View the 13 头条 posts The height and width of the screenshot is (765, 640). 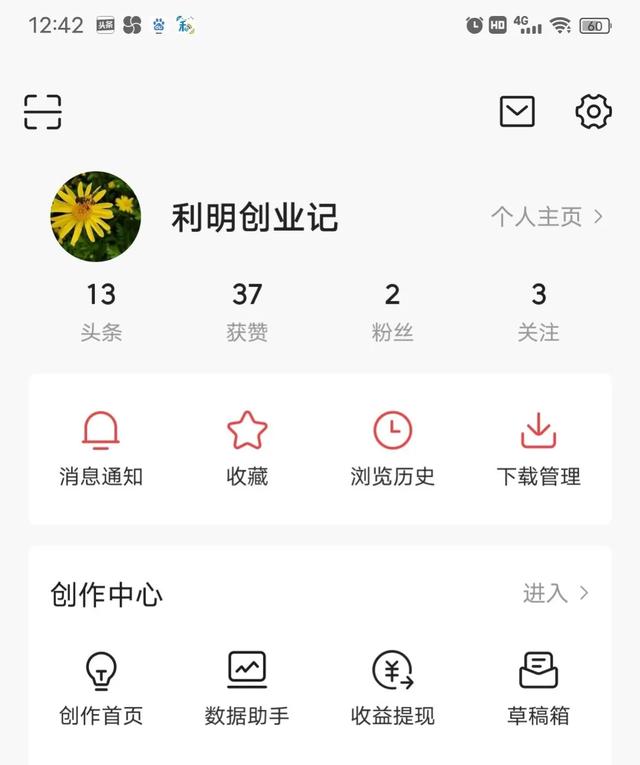click(101, 311)
